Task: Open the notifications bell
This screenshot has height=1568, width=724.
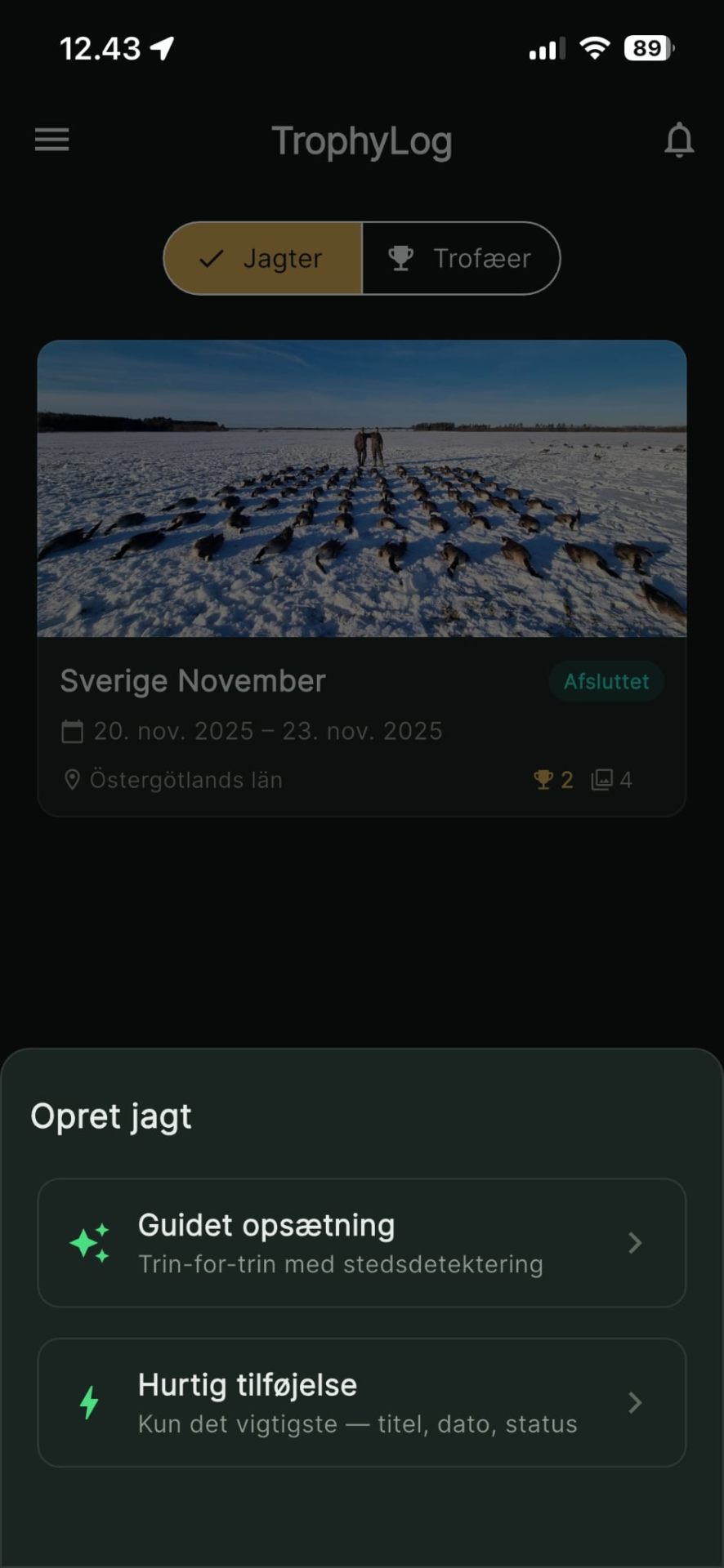Action: tap(678, 140)
